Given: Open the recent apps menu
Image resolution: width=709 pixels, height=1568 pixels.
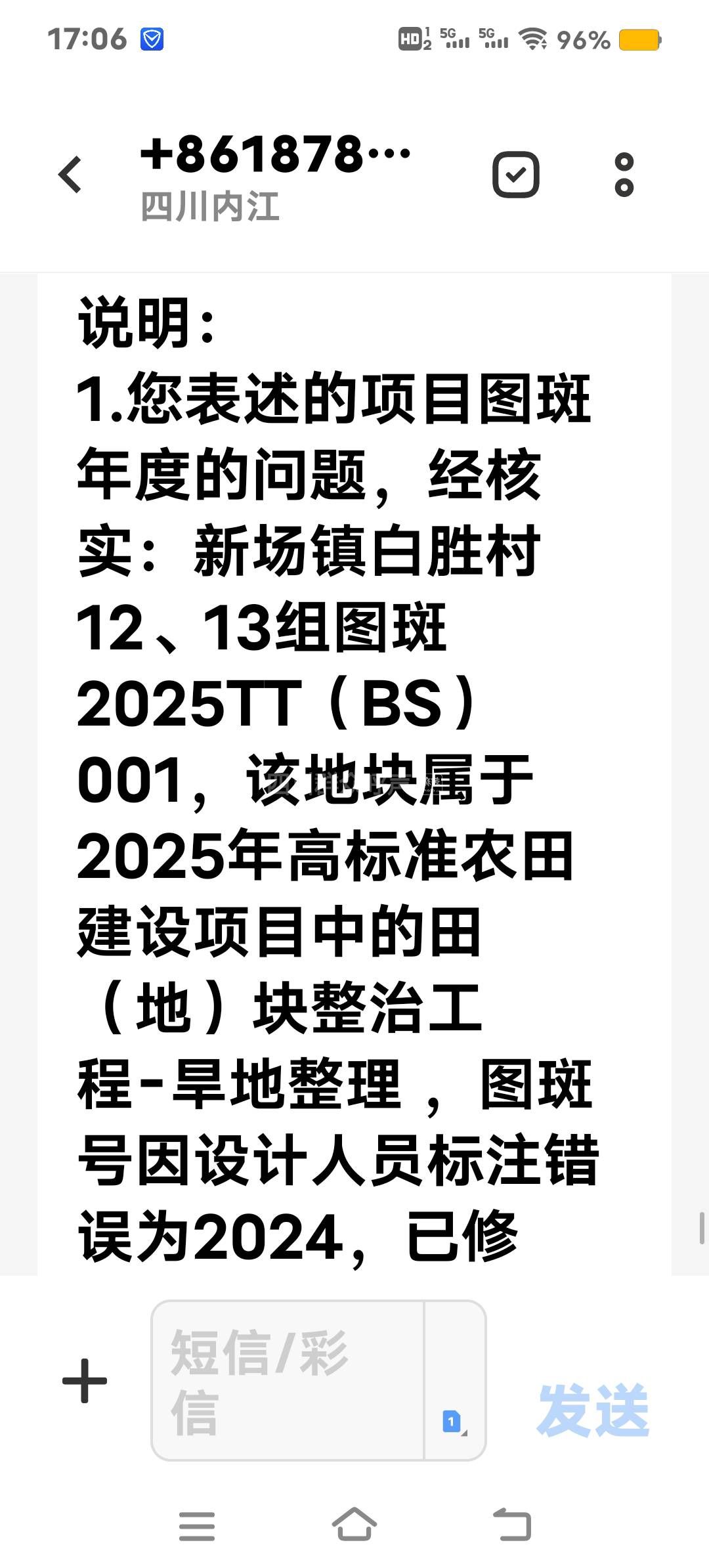Looking at the screenshot, I should coord(196,1525).
